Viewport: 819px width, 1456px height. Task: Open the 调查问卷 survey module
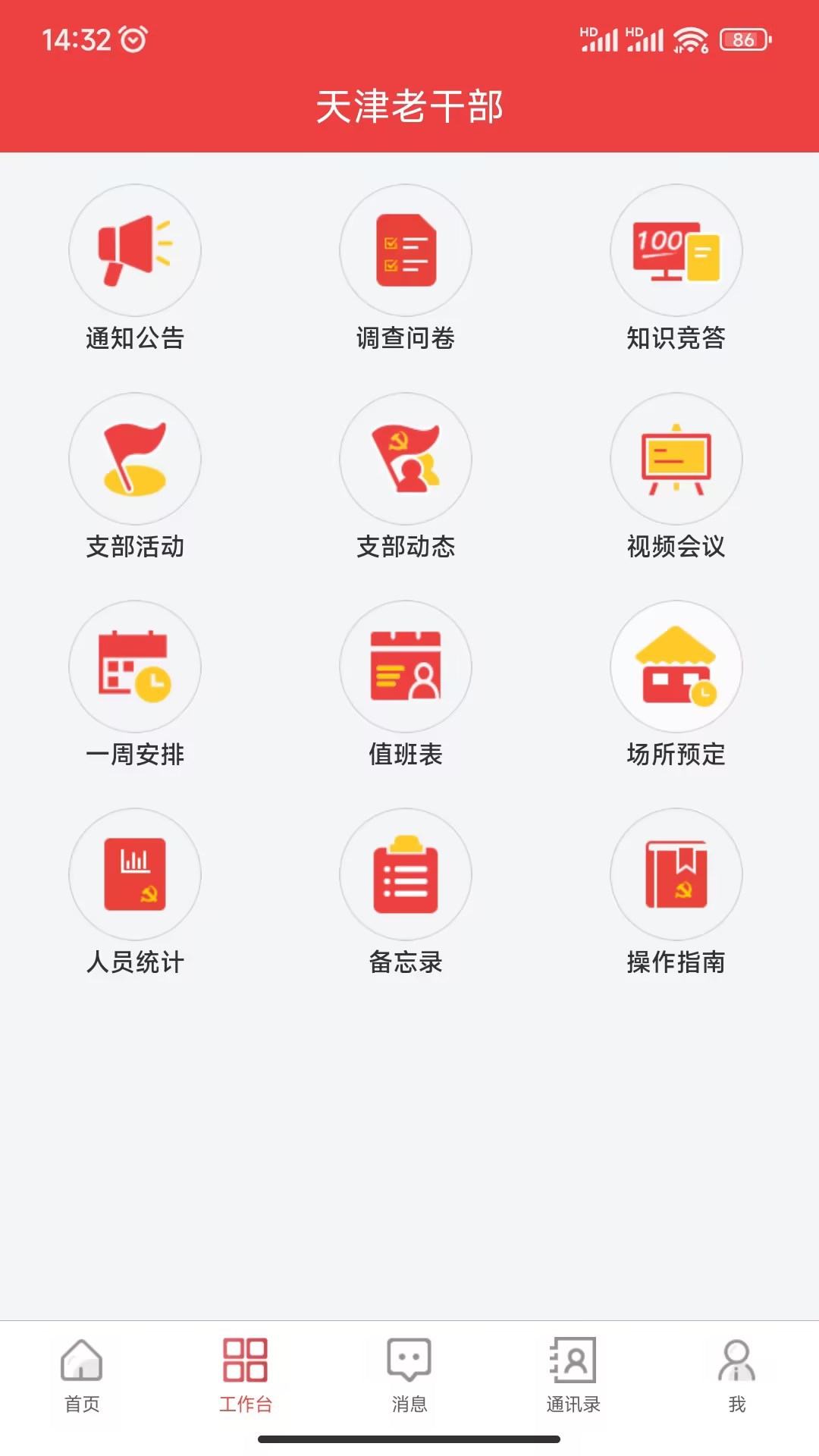(406, 251)
